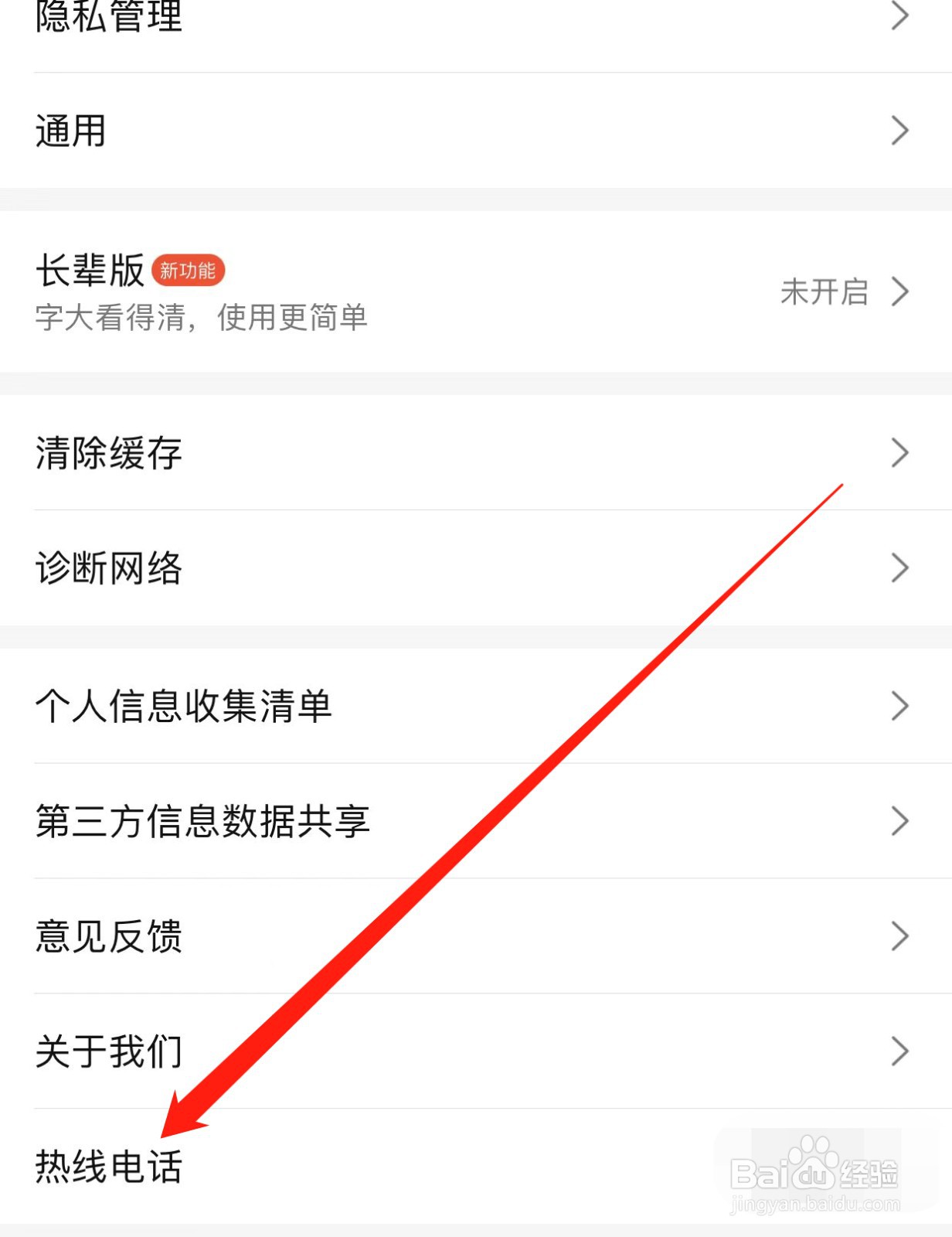Expand the chevron beside 关于我们
This screenshot has height=1237, width=952.
[x=899, y=1051]
